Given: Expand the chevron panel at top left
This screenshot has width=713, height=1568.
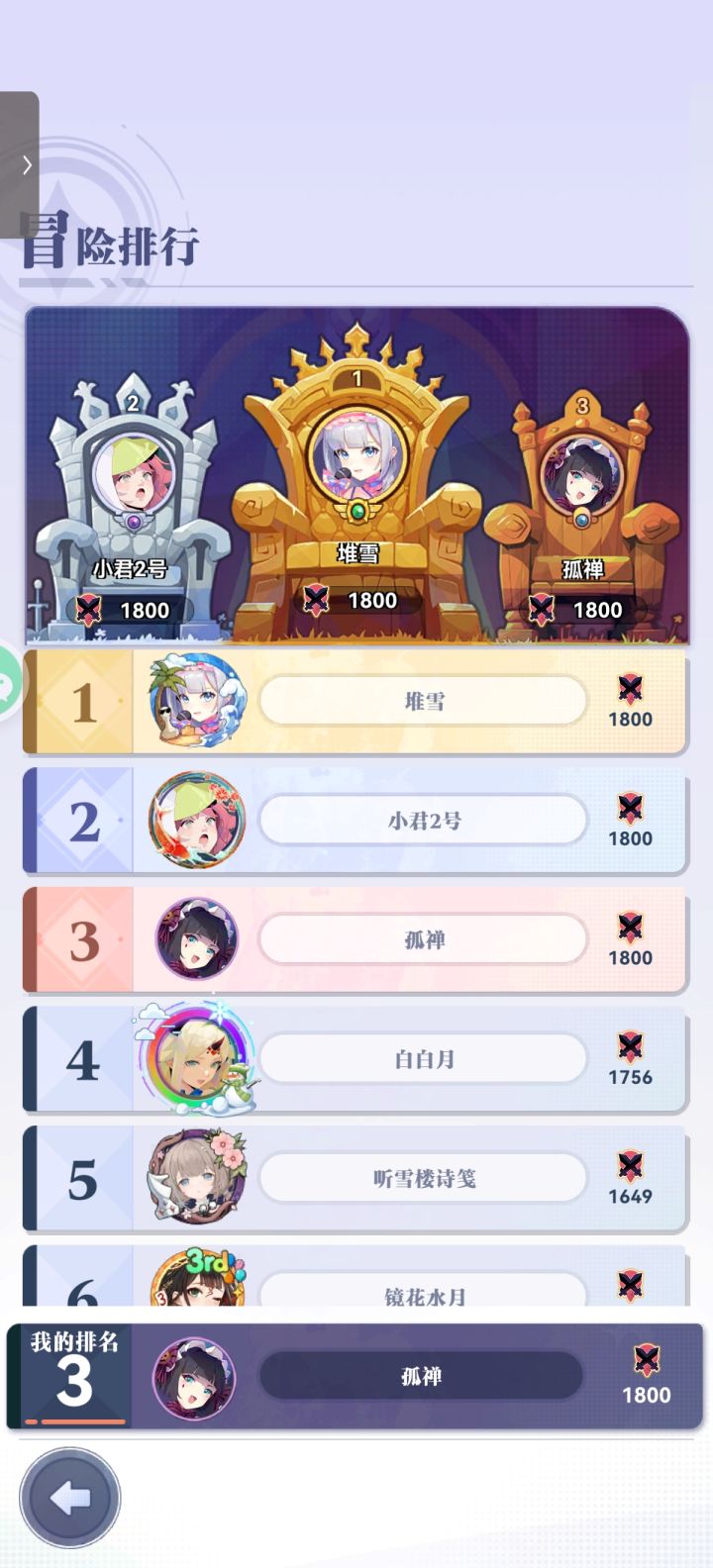Looking at the screenshot, I should click(x=26, y=163).
